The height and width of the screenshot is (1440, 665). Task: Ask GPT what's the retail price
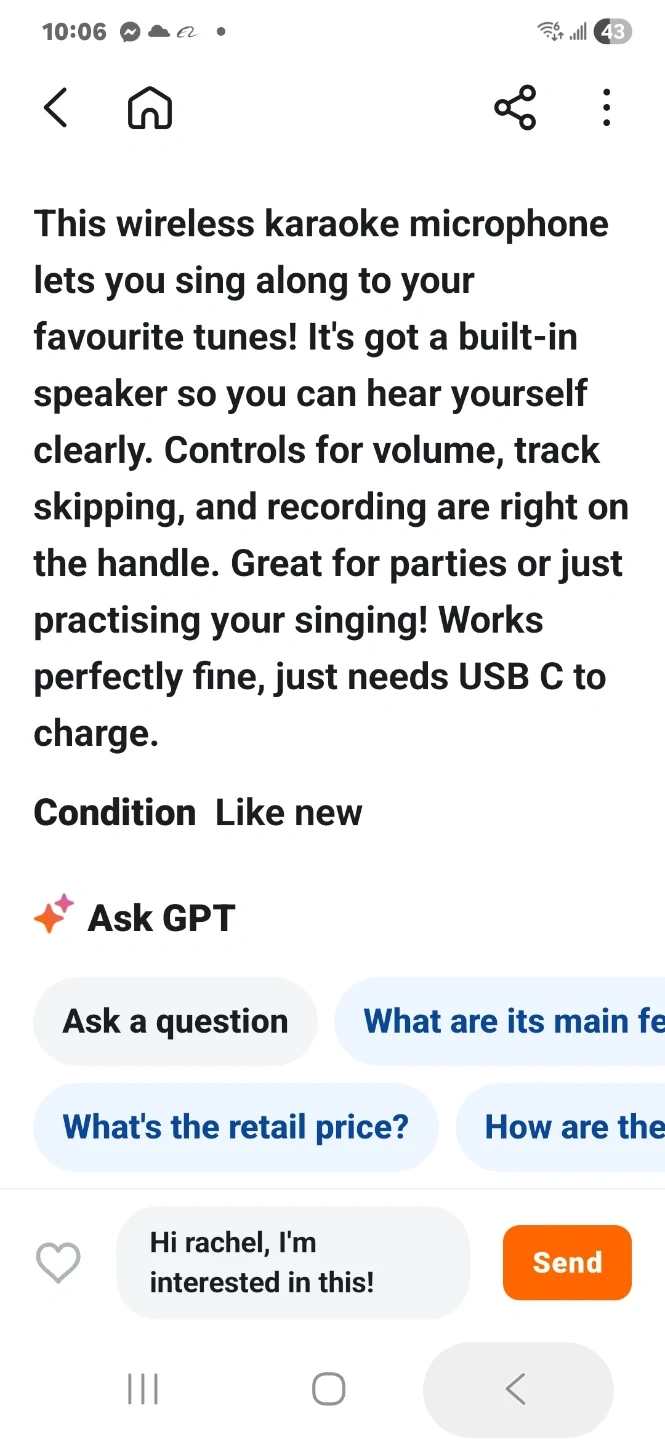[236, 1127]
